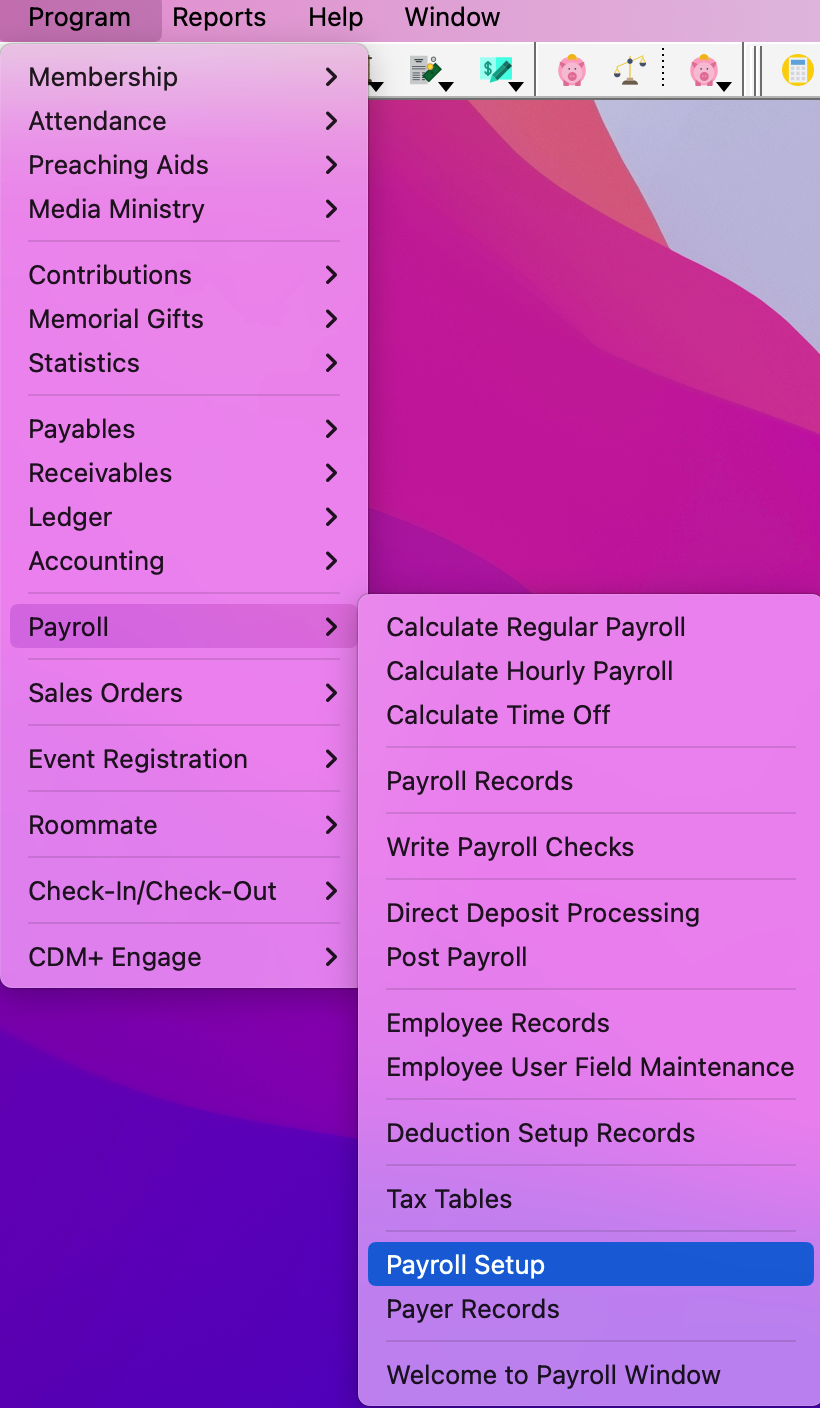Choose Calculate Time Off
This screenshot has height=1408, width=820.
tap(498, 715)
